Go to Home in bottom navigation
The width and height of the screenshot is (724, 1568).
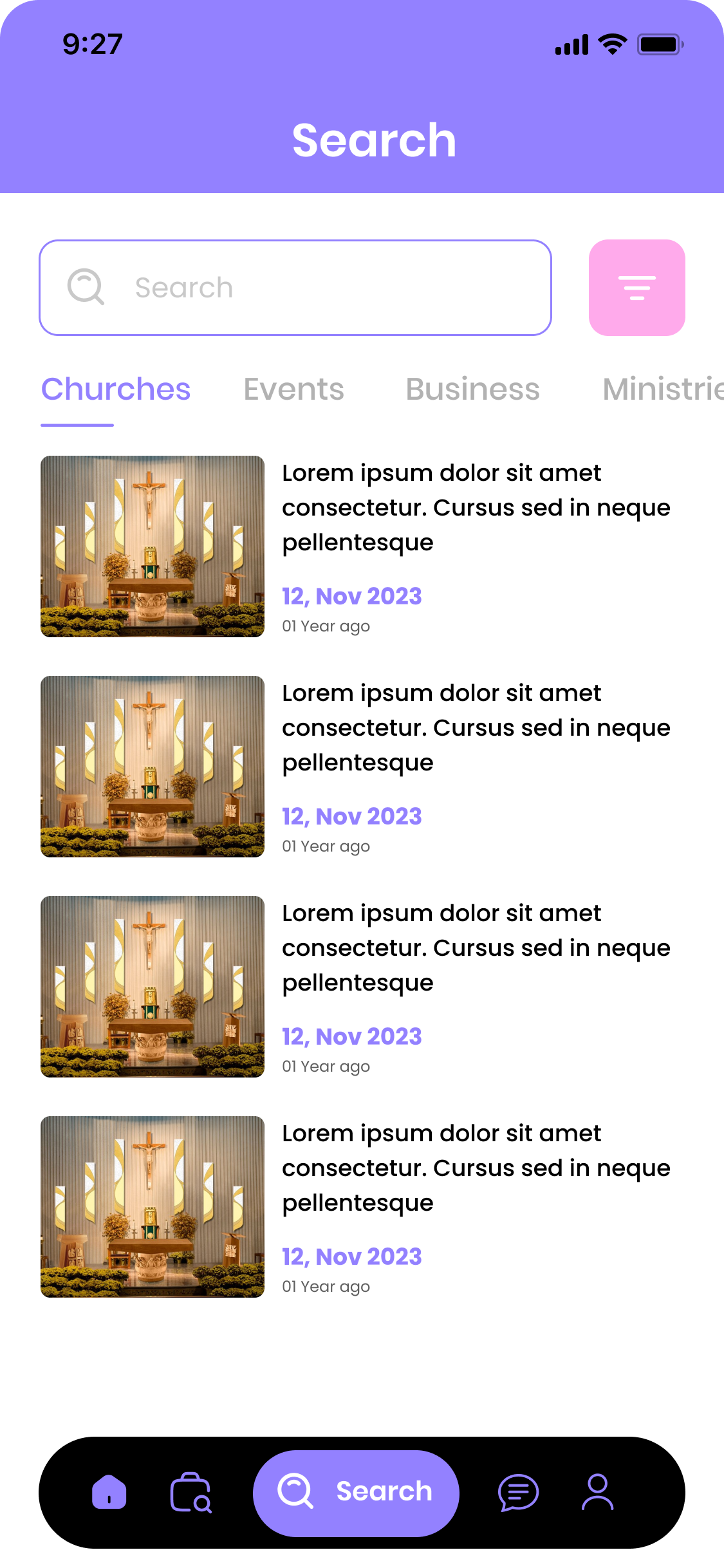tap(109, 1492)
